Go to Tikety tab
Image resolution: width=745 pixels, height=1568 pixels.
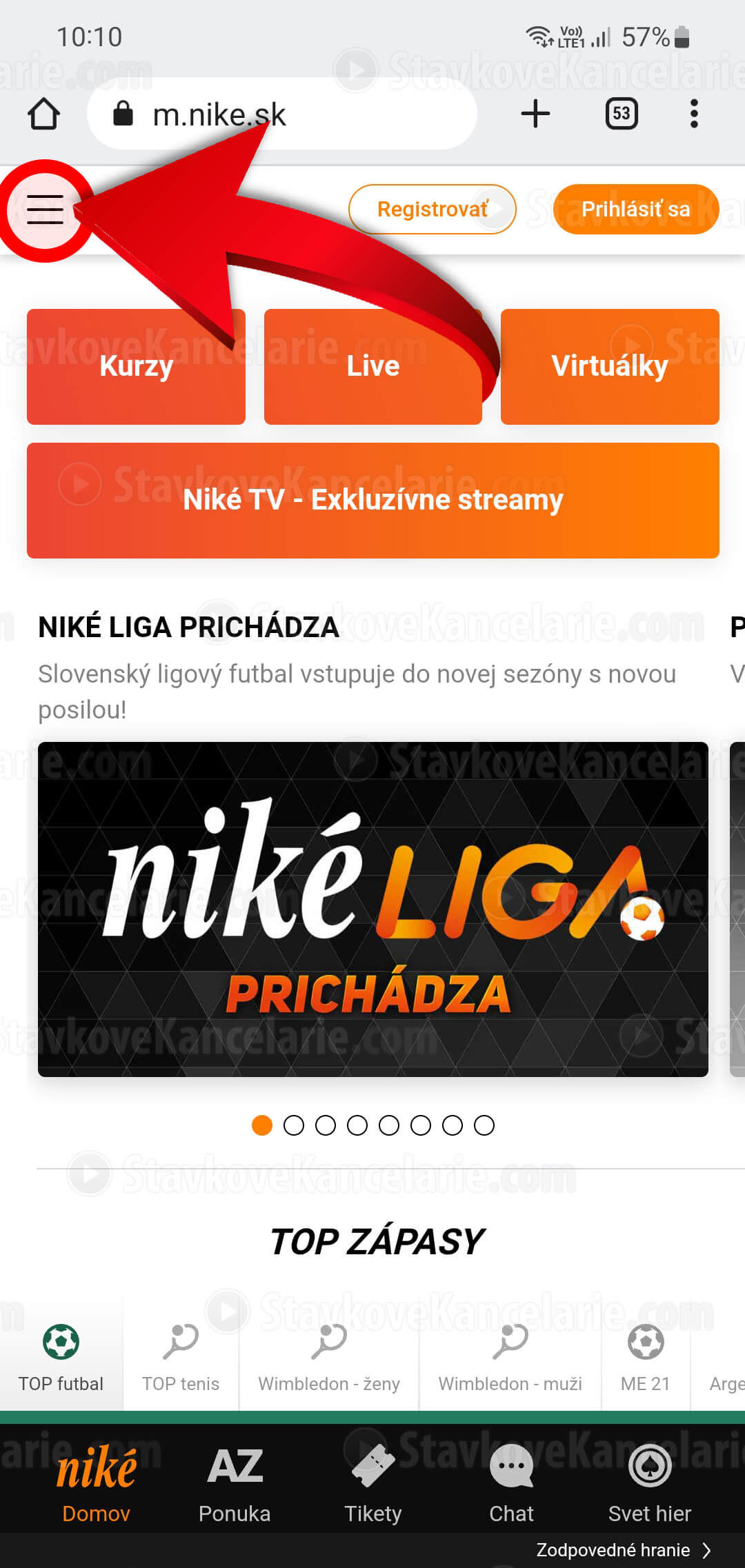tap(373, 1482)
